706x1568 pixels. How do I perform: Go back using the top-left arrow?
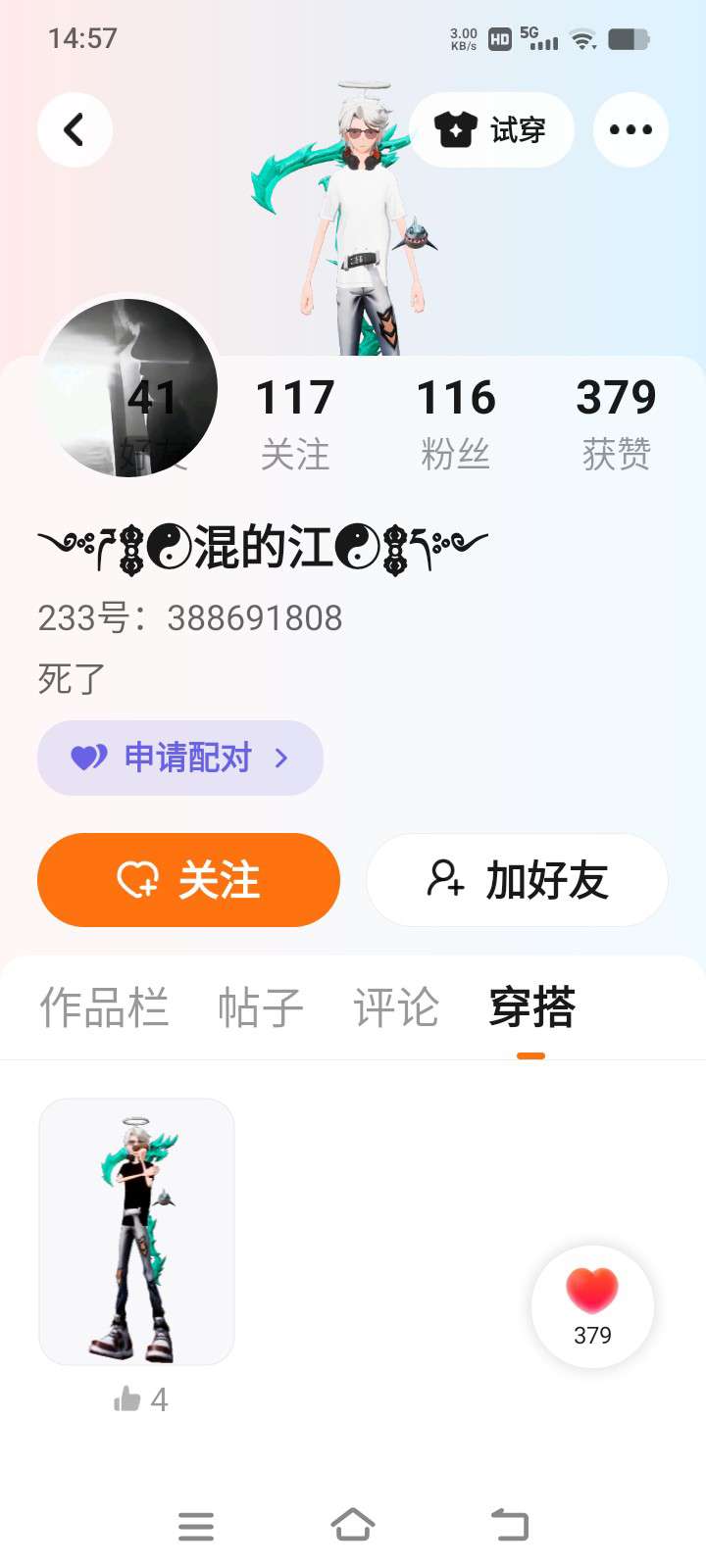point(75,130)
